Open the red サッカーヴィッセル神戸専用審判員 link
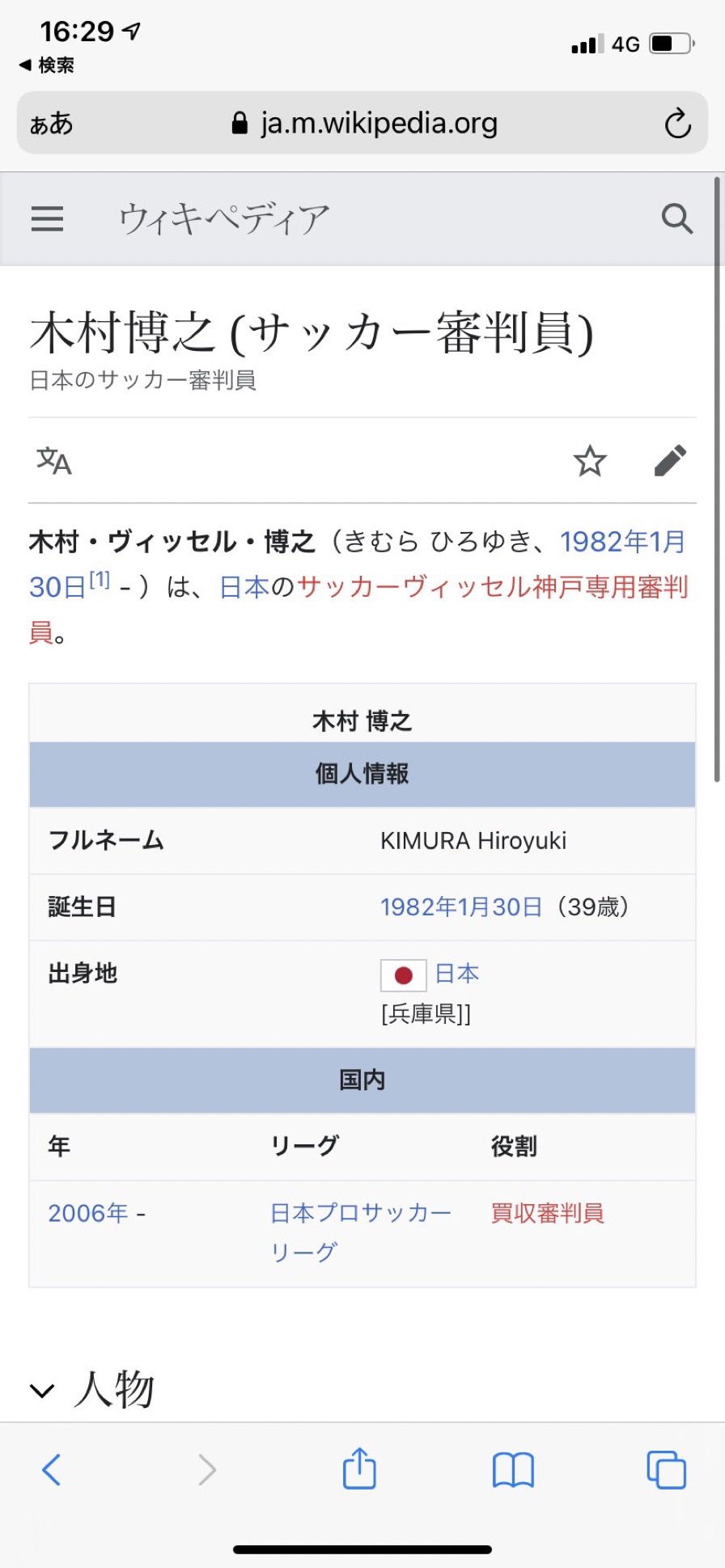Viewport: 725px width, 1568px height. point(493,587)
